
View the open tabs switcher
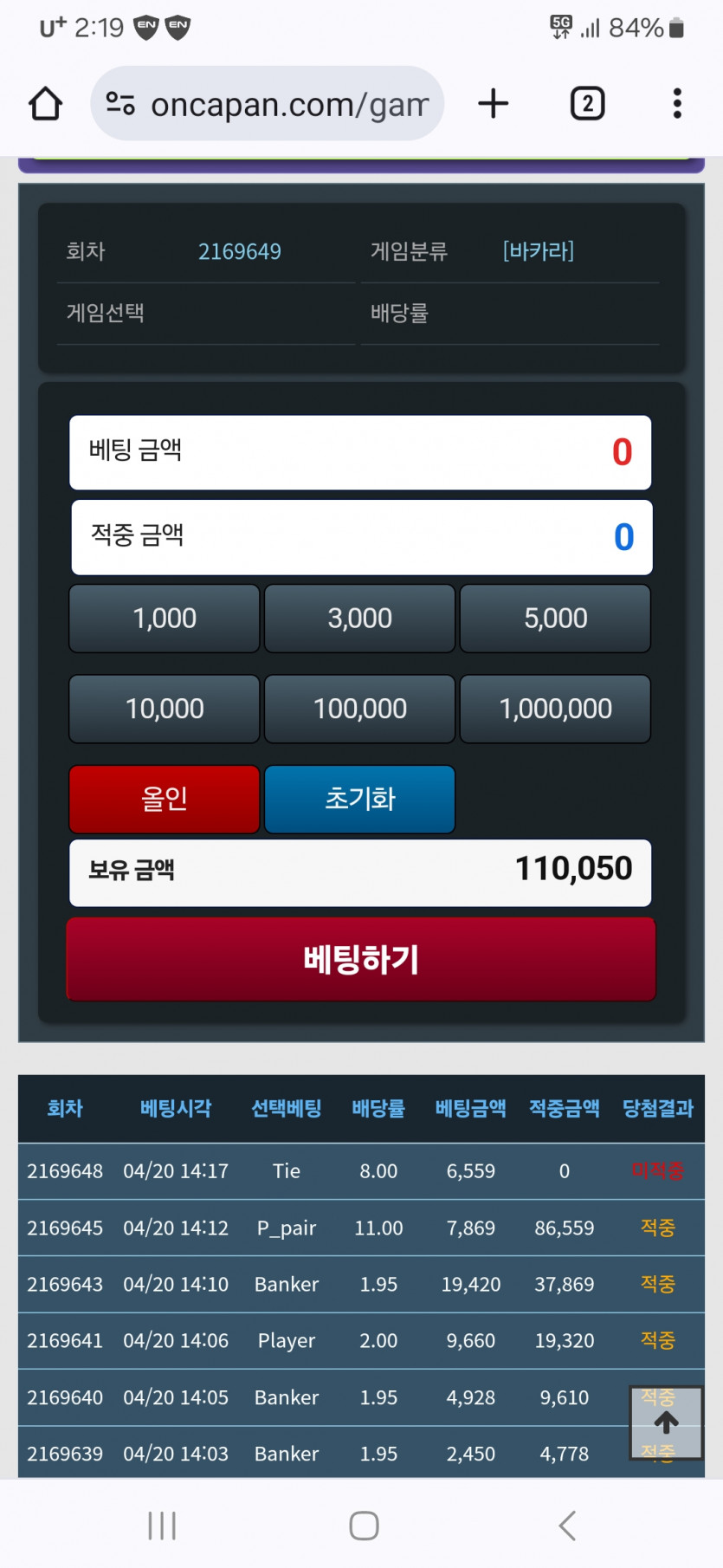point(587,104)
